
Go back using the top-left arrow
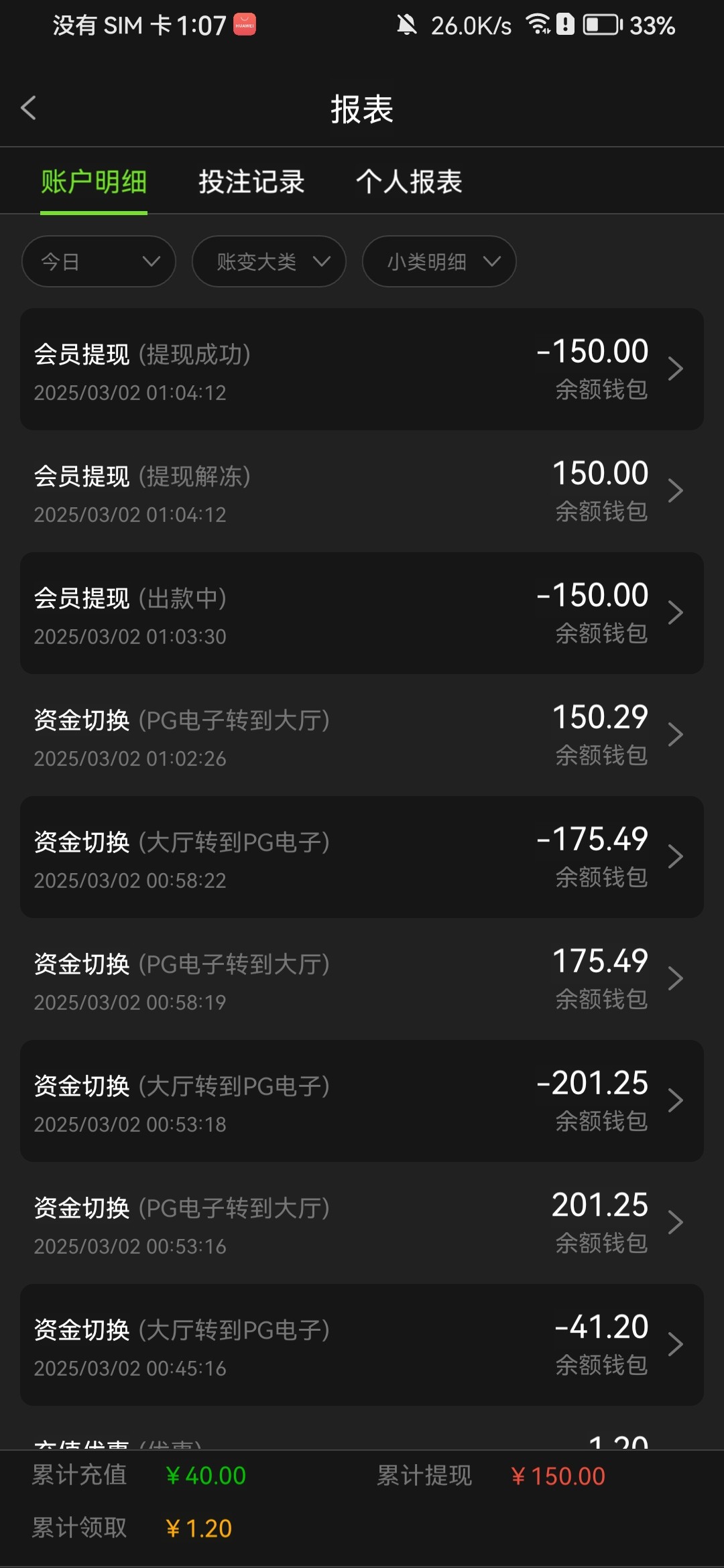[x=28, y=108]
